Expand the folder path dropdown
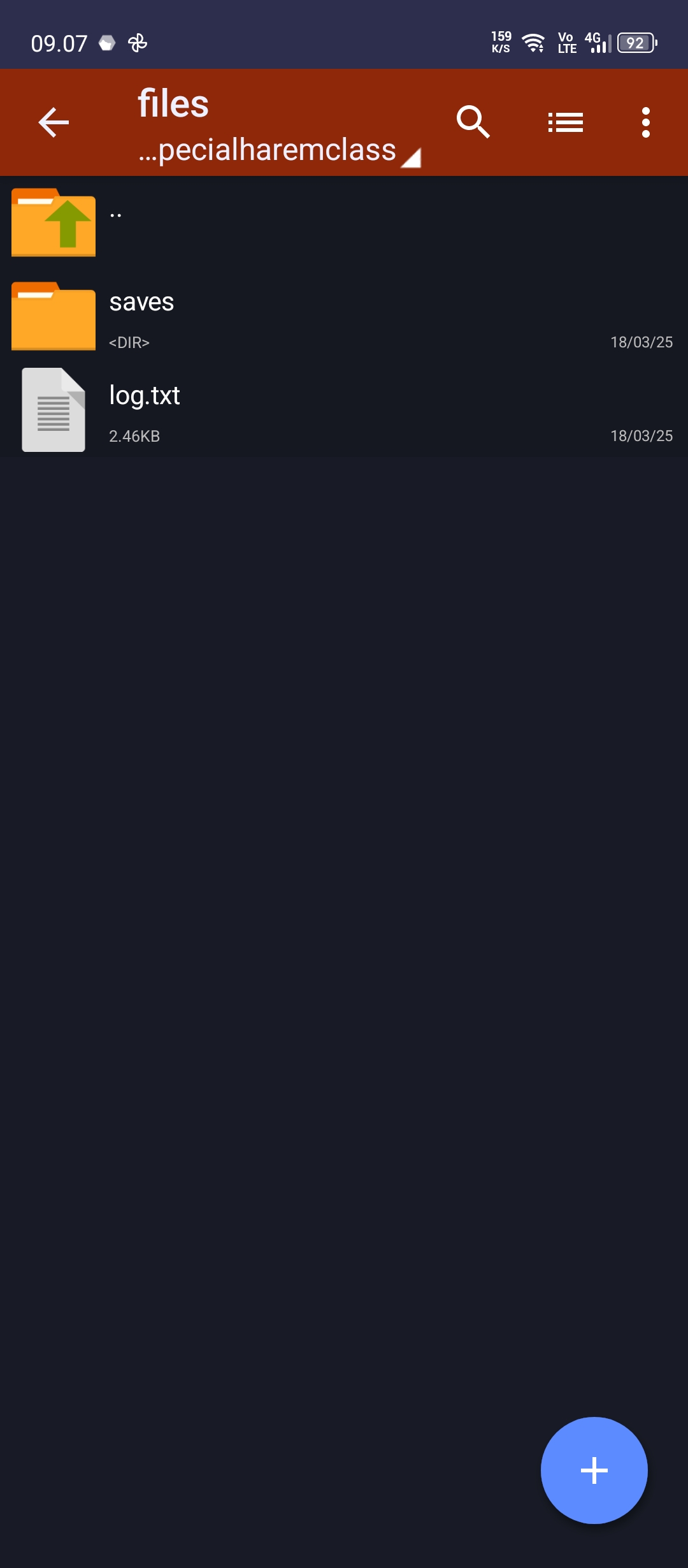Viewport: 688px width, 1568px height. [279, 150]
